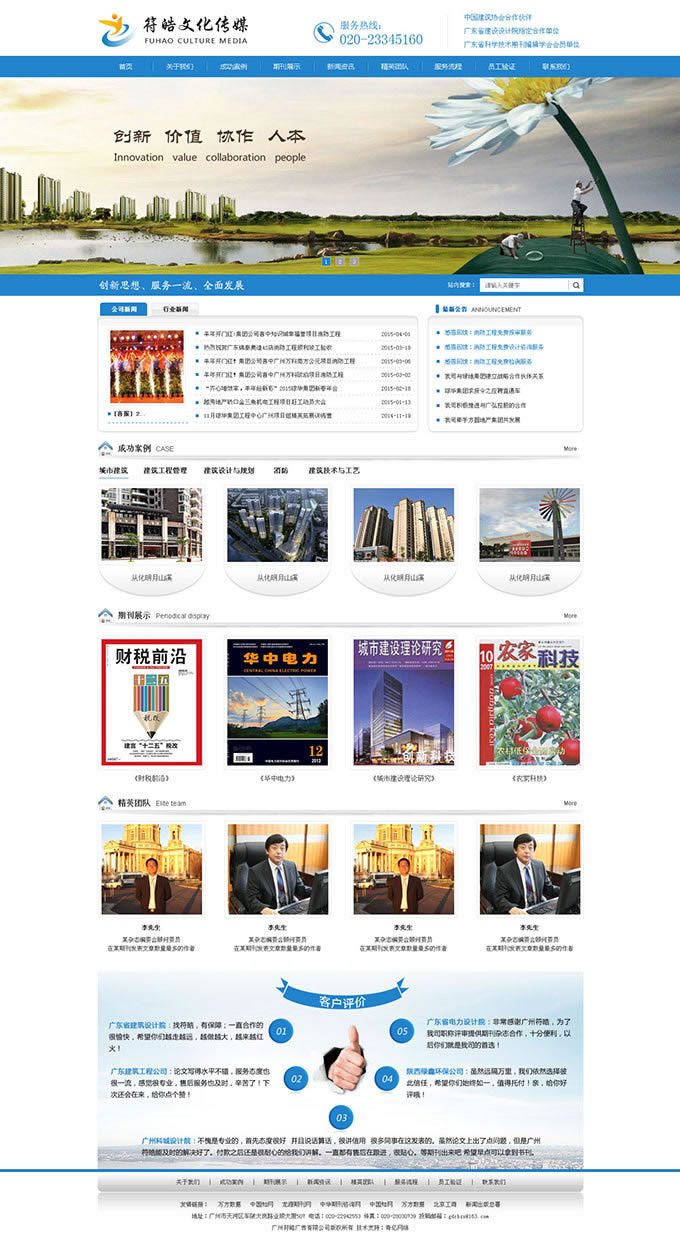Select the 公司新闻 news tab
Image resolution: width=680 pixels, height=1240 pixels.
point(124,309)
